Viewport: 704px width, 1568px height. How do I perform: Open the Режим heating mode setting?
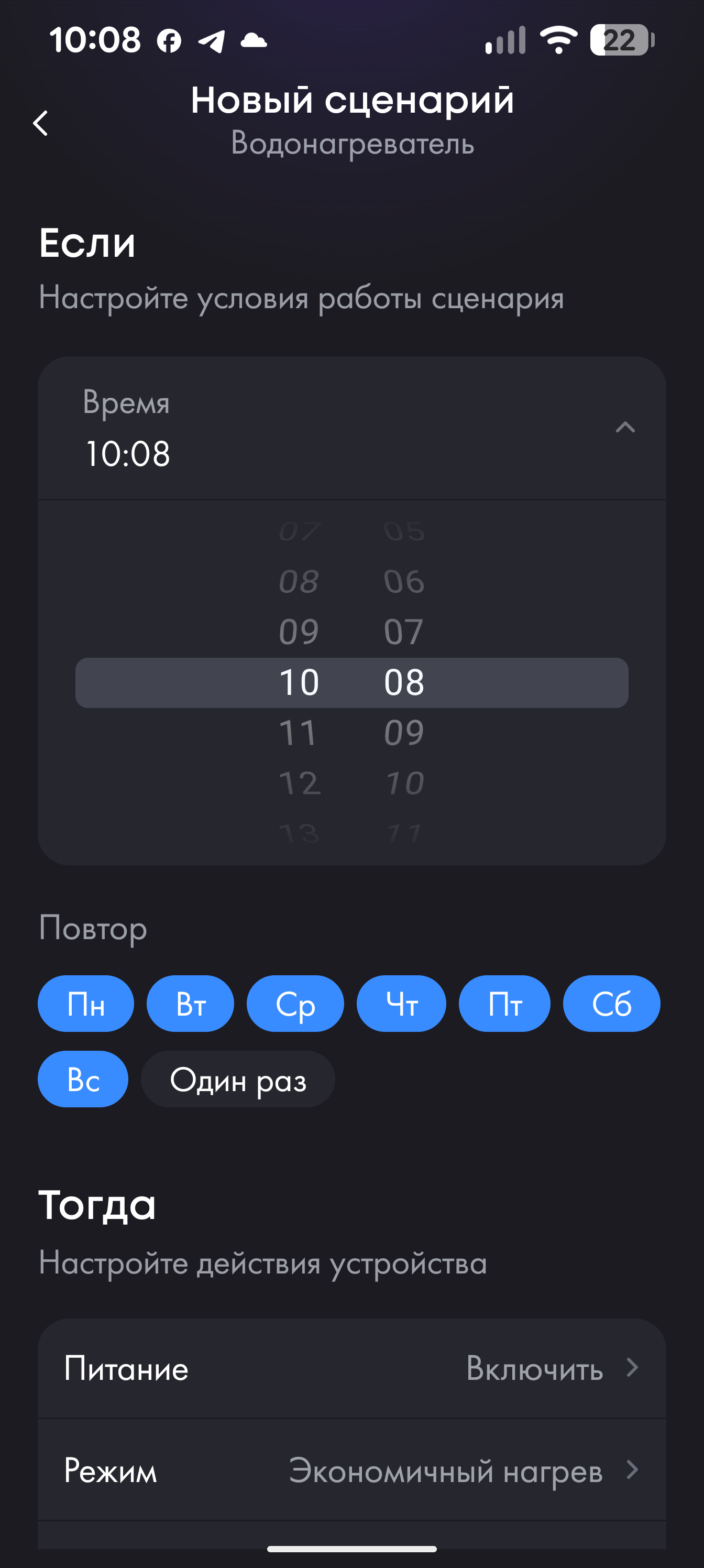point(351,1471)
